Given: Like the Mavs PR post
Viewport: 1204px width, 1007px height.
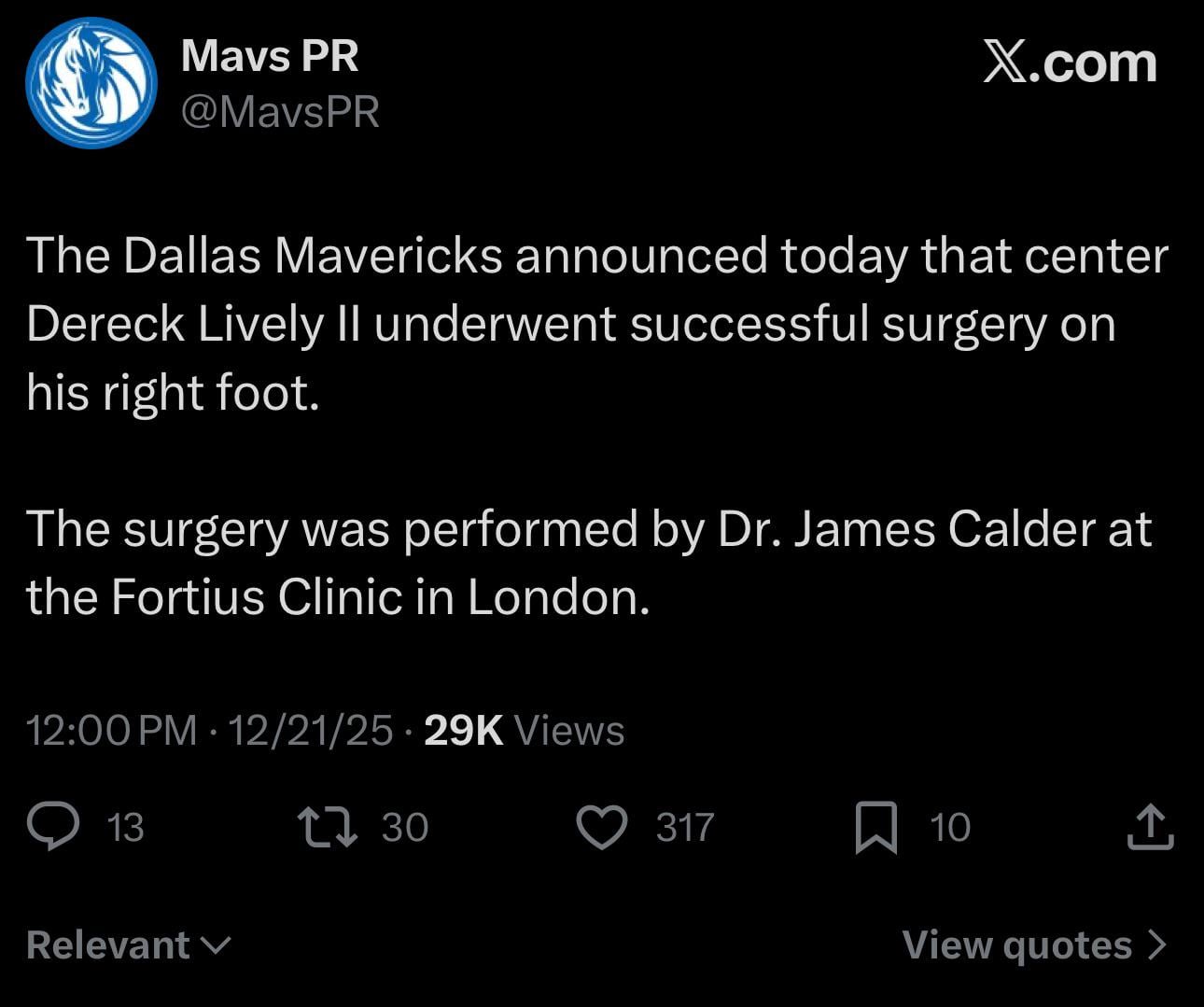Looking at the screenshot, I should pyautogui.click(x=601, y=827).
